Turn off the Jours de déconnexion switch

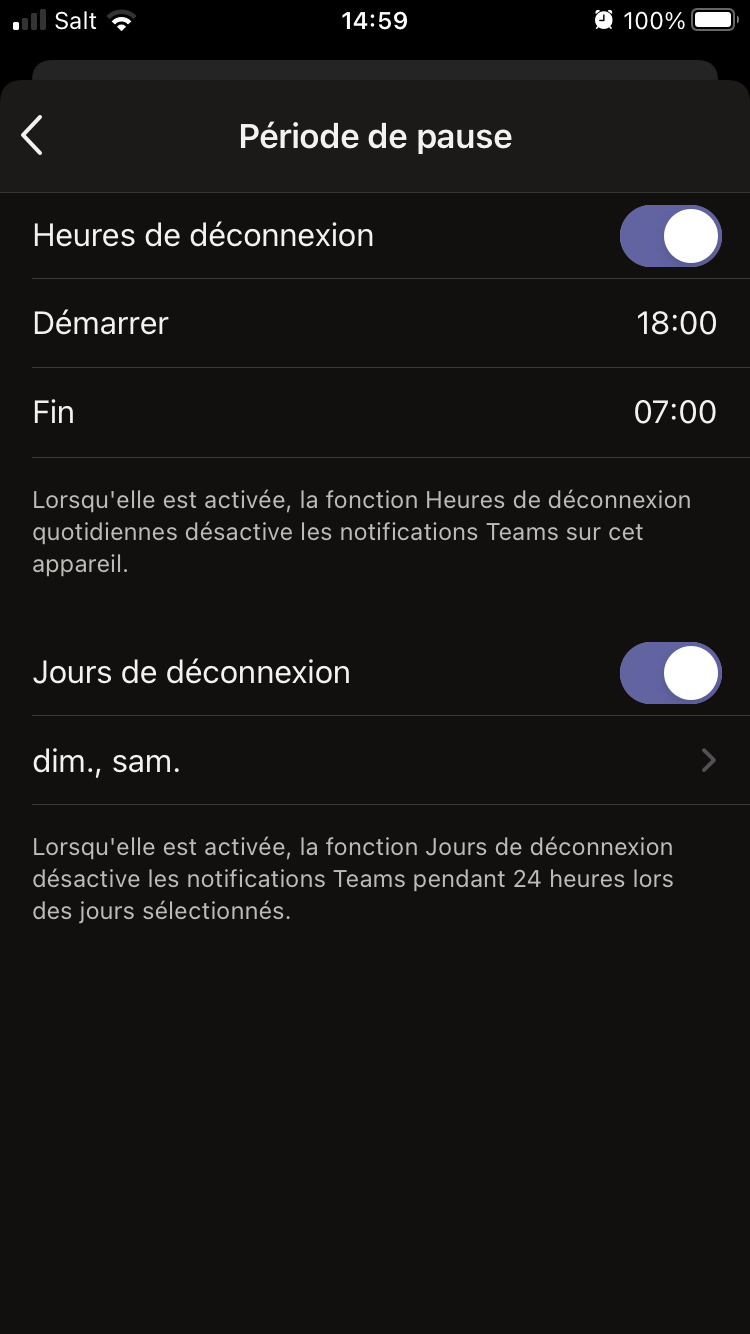(x=670, y=673)
